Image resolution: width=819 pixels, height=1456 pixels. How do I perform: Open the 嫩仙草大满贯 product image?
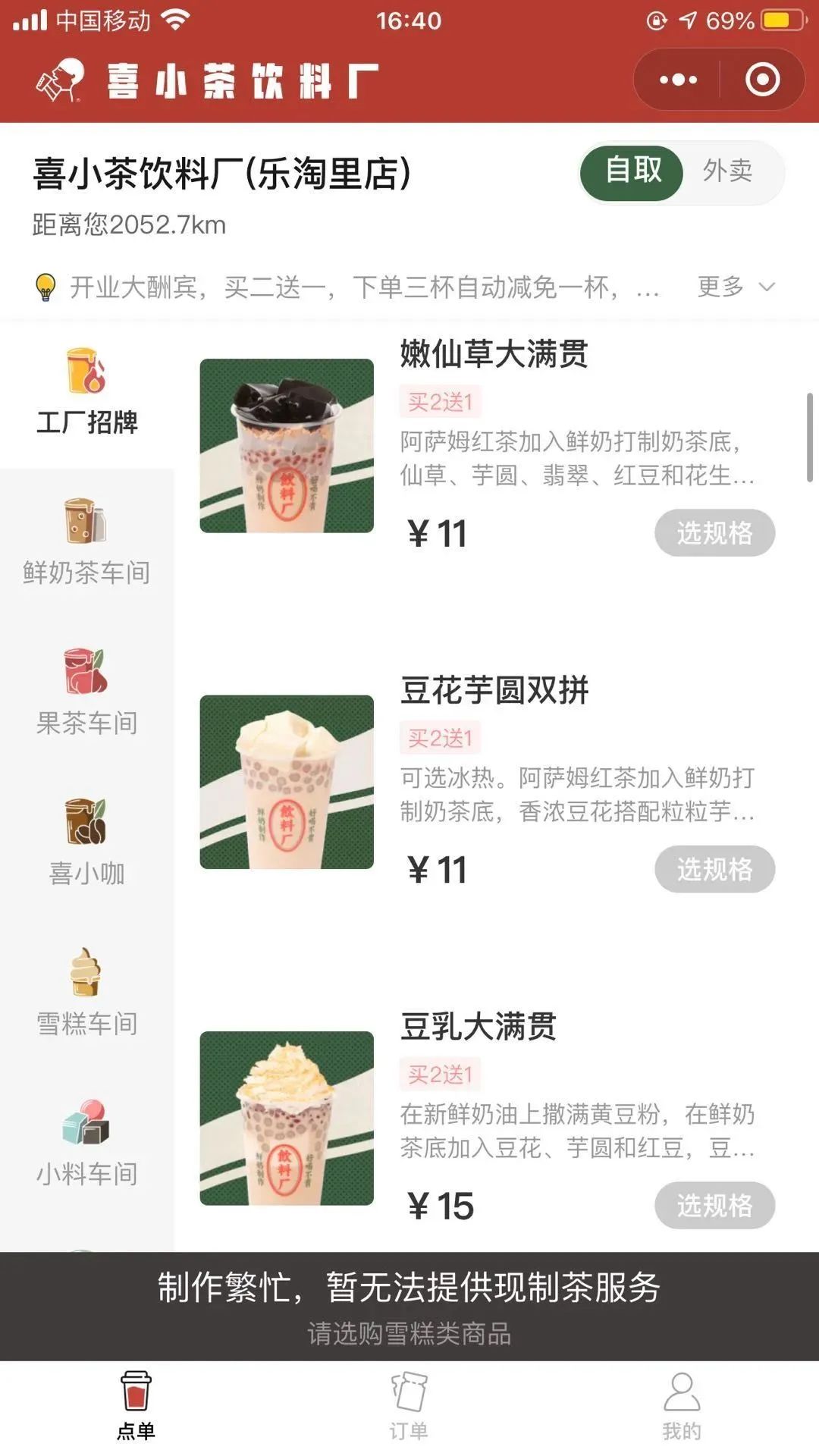coord(287,446)
